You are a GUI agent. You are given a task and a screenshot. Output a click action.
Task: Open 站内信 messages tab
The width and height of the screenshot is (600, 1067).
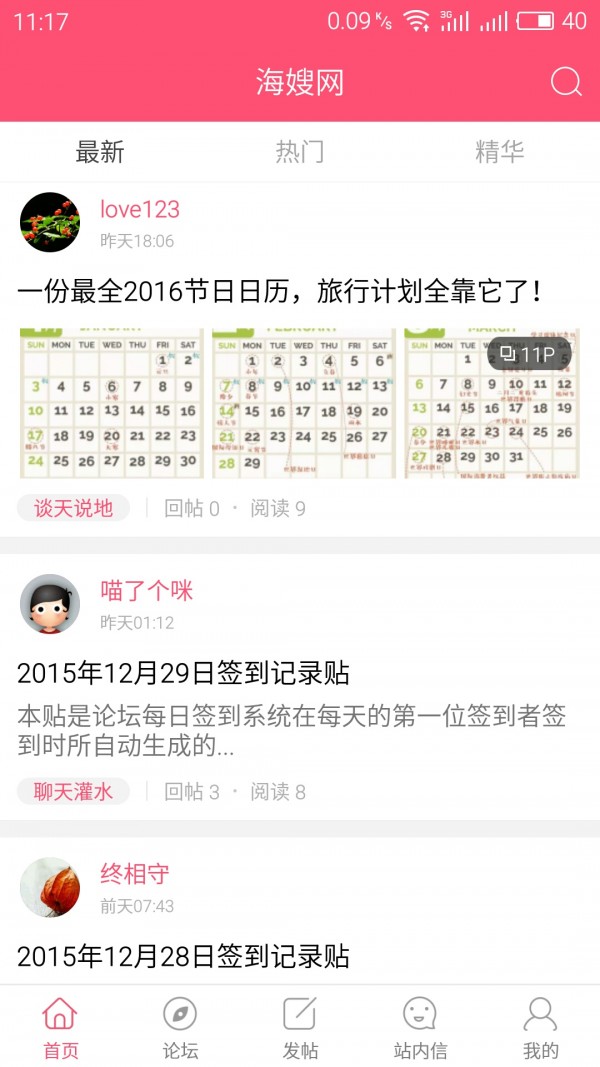pos(420,1028)
